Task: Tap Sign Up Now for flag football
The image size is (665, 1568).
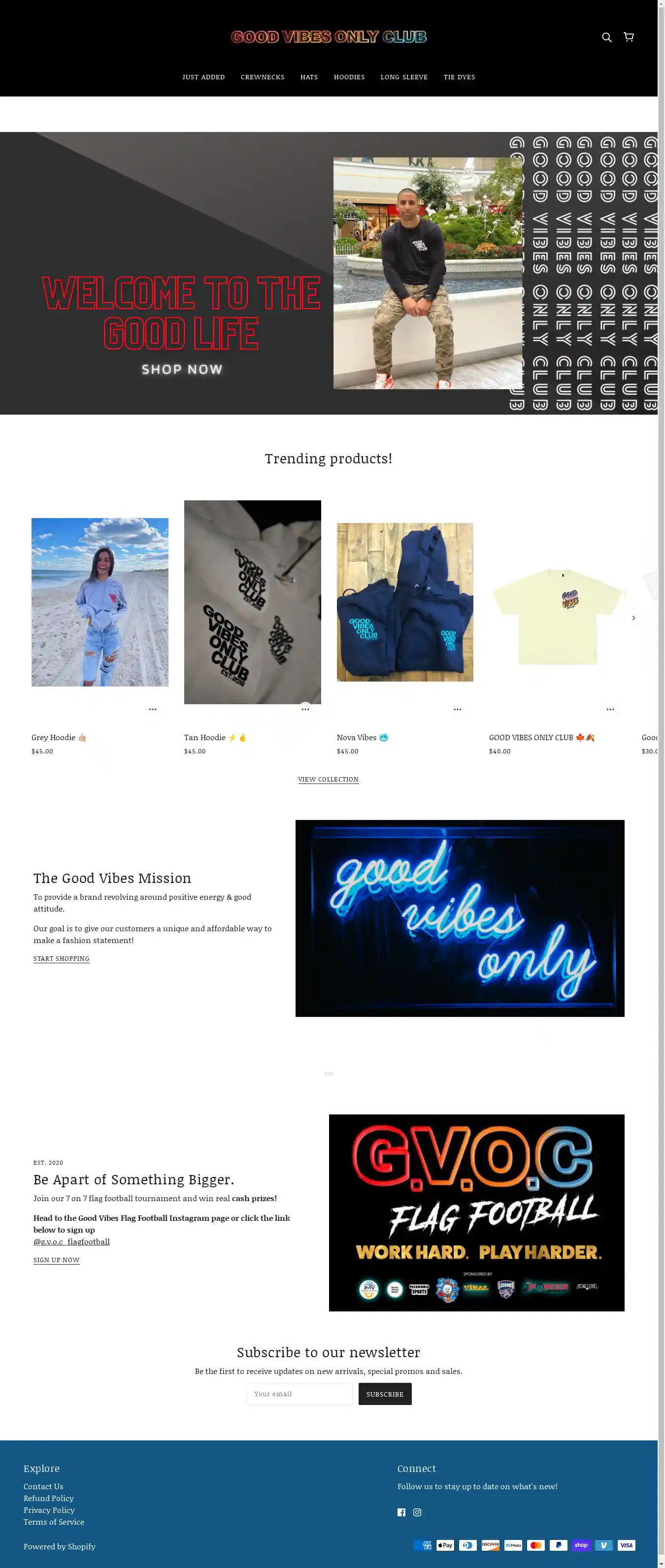Action: point(56,1260)
